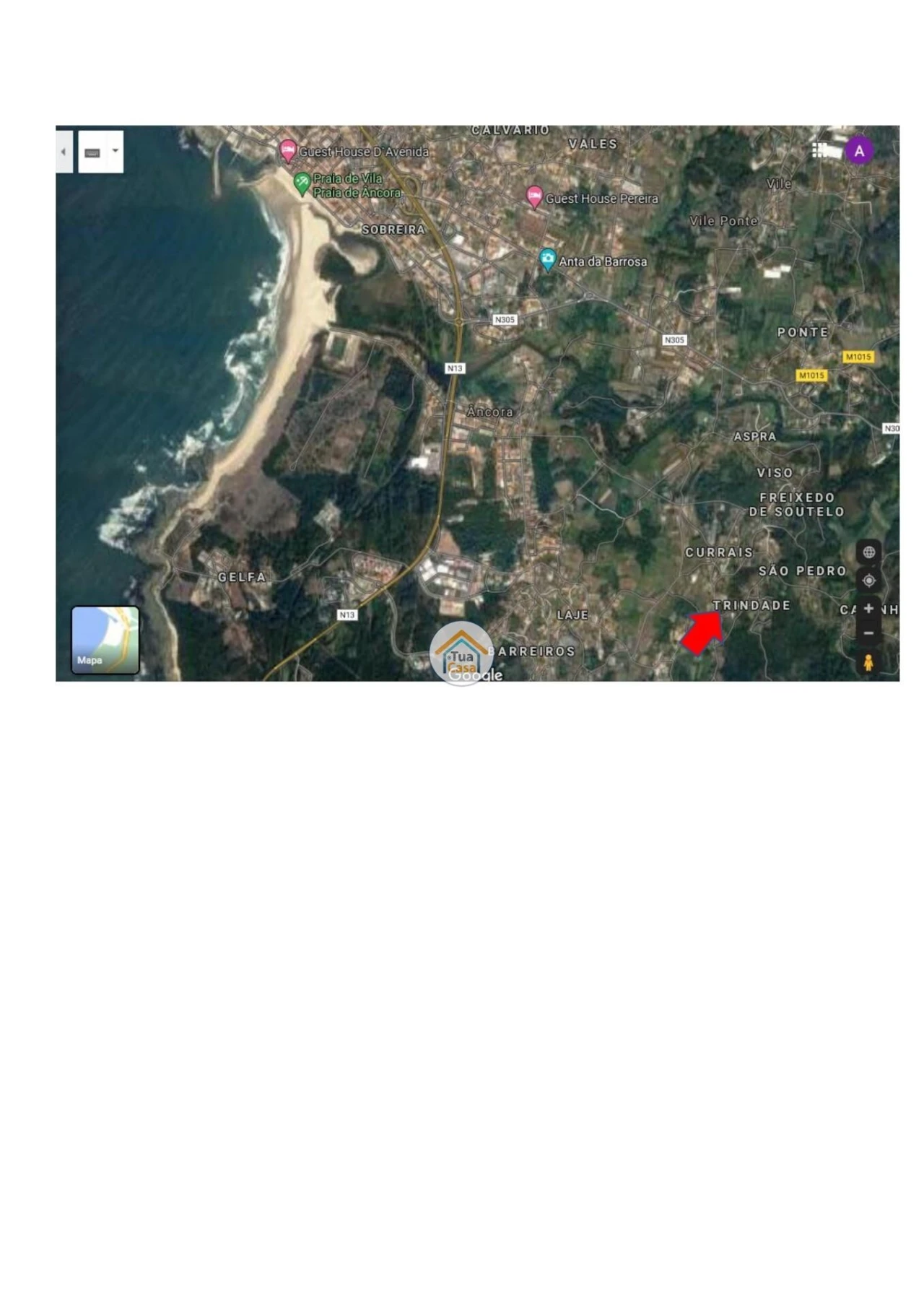Zoom out with the minus button
Viewport: 924px width, 1307px height.
pyautogui.click(x=868, y=633)
